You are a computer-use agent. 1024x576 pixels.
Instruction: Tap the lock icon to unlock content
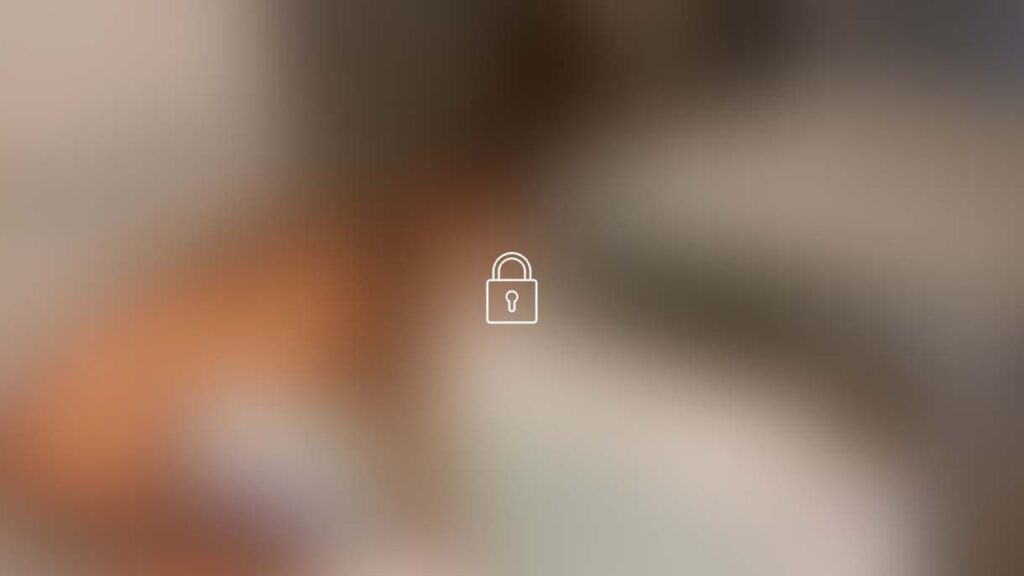click(511, 289)
